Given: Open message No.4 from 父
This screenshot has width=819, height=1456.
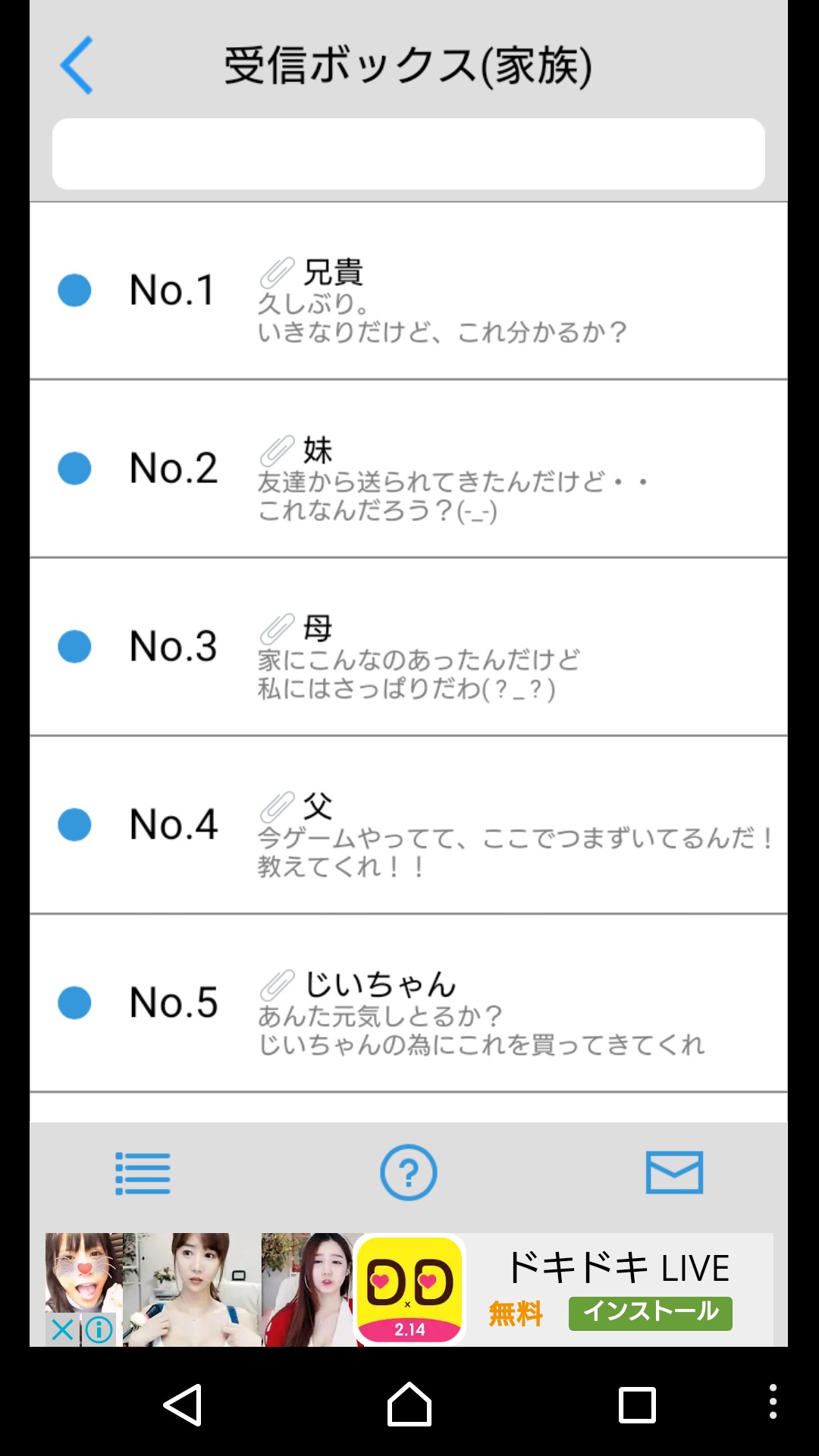Looking at the screenshot, I should pyautogui.click(x=408, y=825).
